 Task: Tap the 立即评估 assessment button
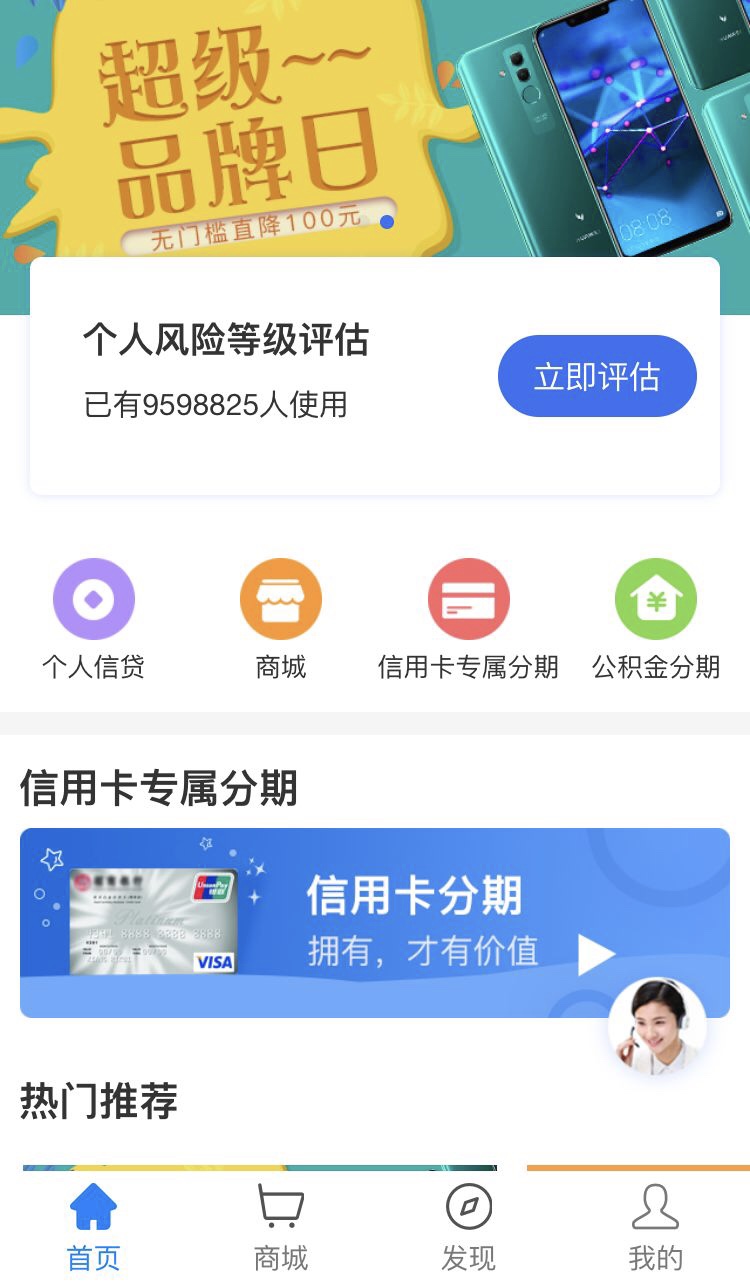(x=597, y=375)
